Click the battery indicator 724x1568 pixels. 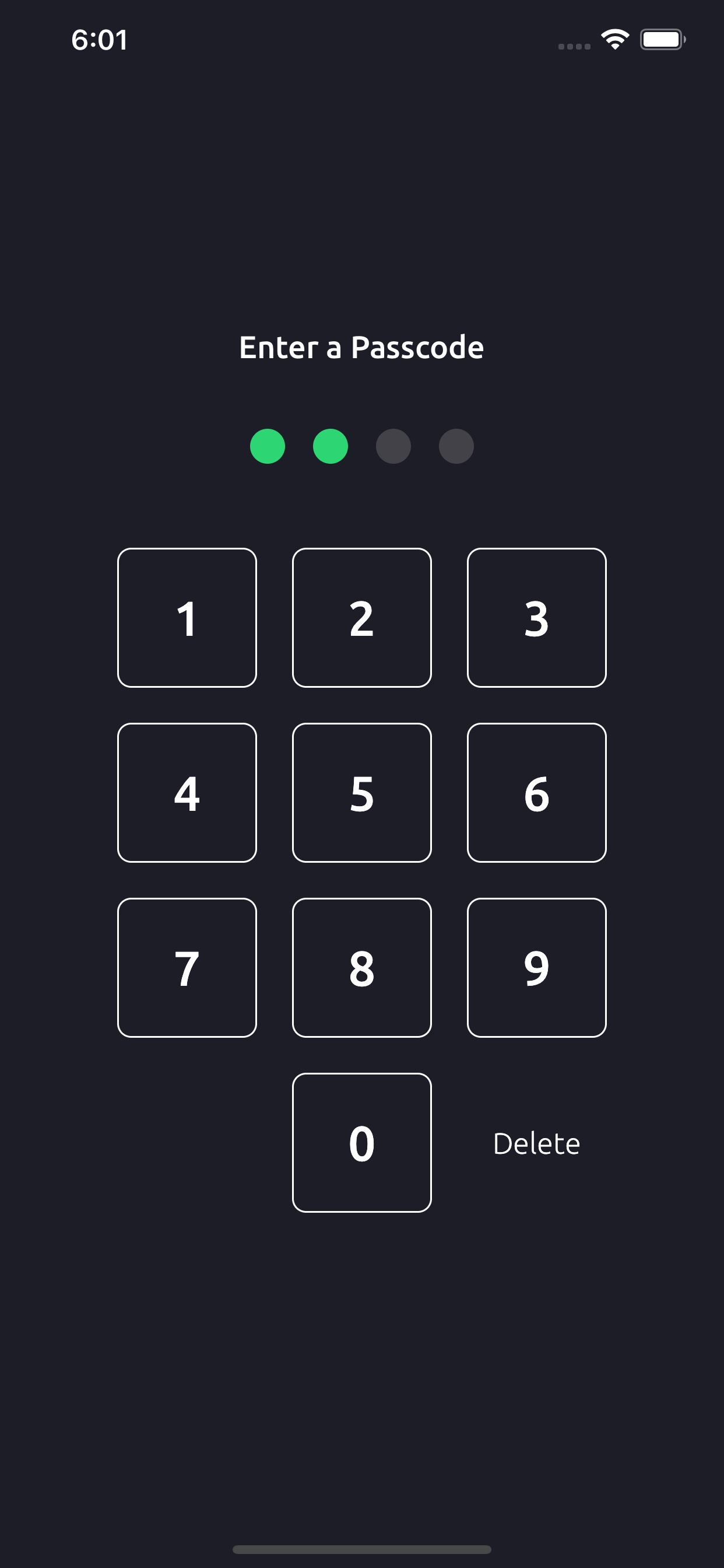tap(663, 38)
